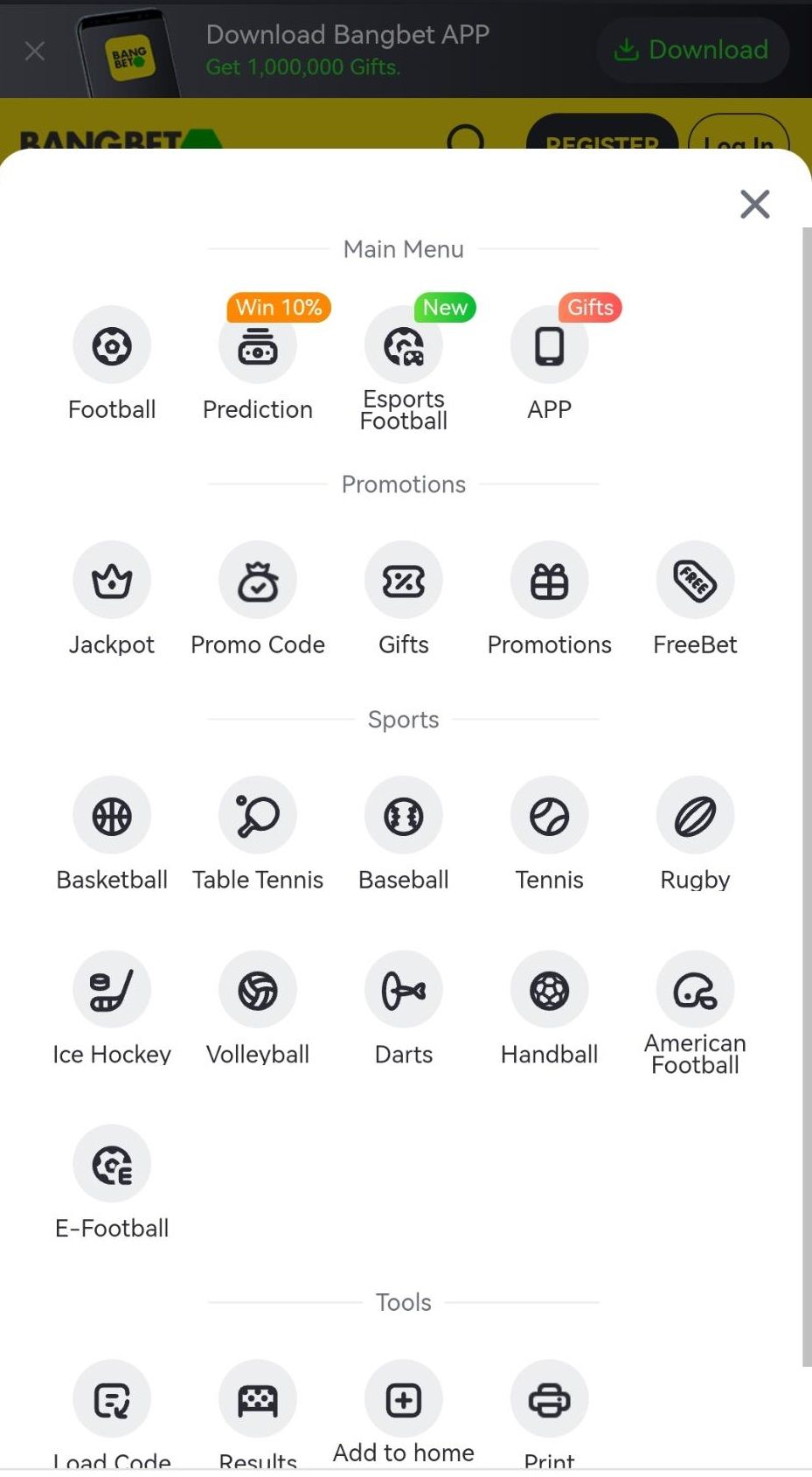Select Basketball from sports
This screenshot has width=812, height=1477.
click(112, 817)
